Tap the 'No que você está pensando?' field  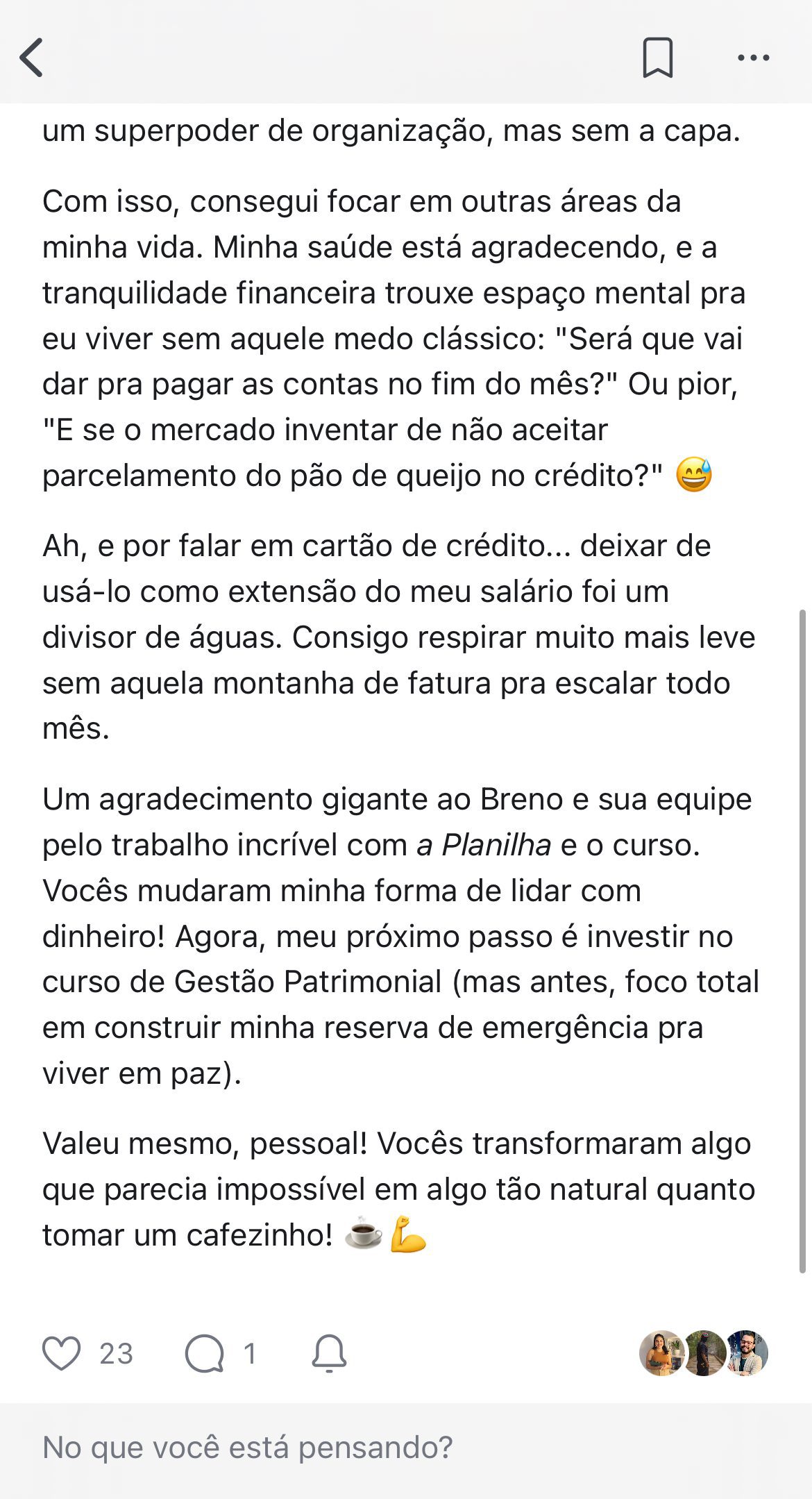406,1448
